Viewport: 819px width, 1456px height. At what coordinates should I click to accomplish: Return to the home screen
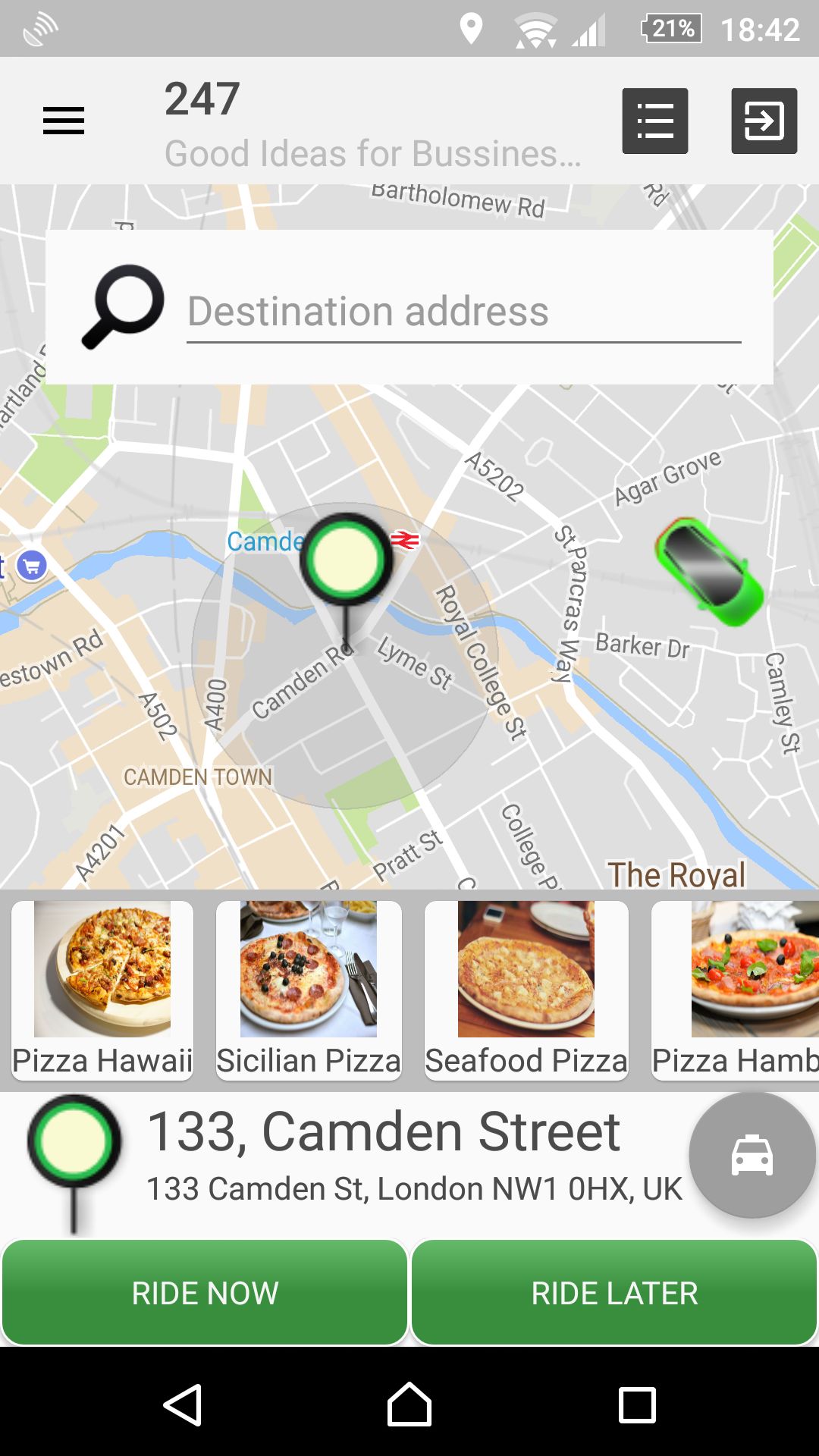tap(409, 1405)
